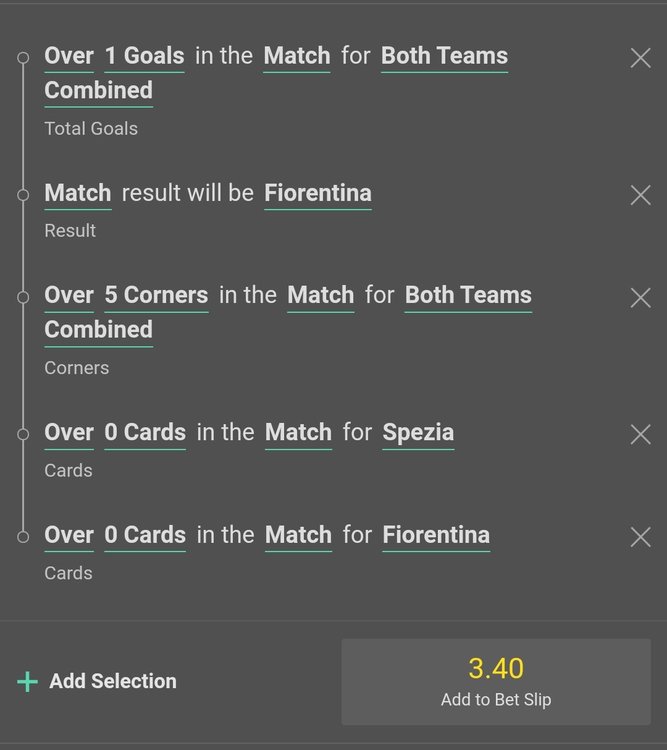Add a new selection to the bet
The image size is (667, 750).
click(x=97, y=681)
